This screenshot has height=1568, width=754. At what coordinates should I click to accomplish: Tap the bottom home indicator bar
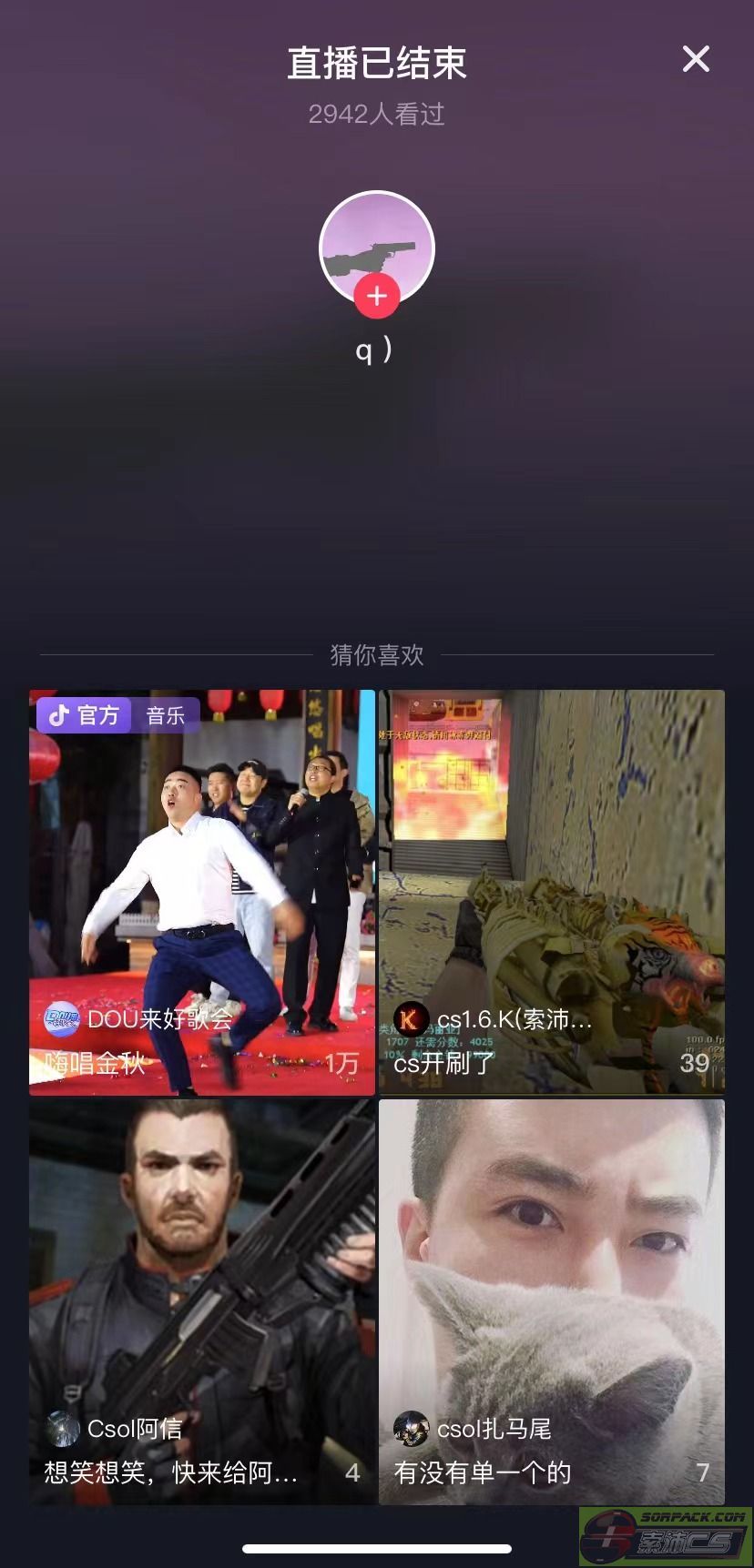pyautogui.click(x=376, y=1550)
